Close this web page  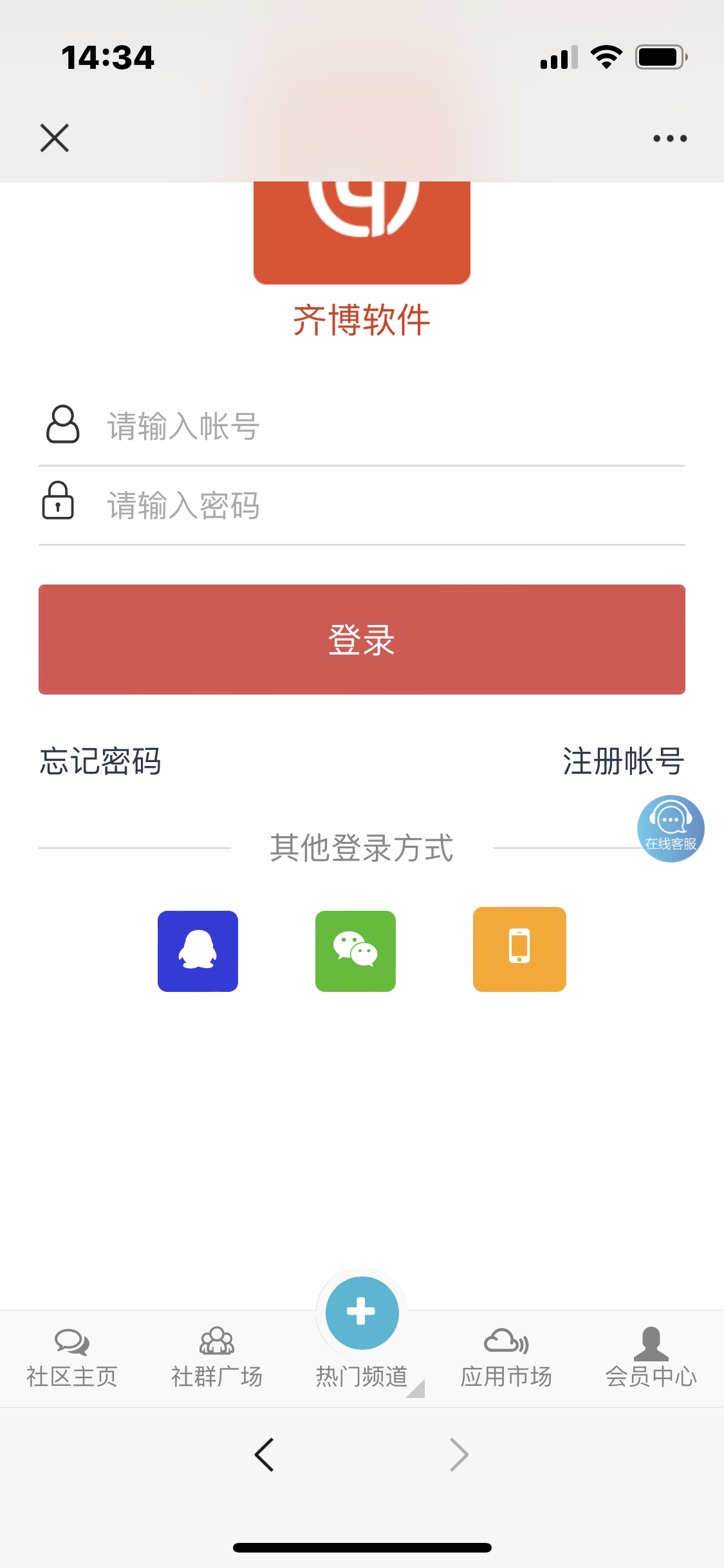[x=55, y=138]
